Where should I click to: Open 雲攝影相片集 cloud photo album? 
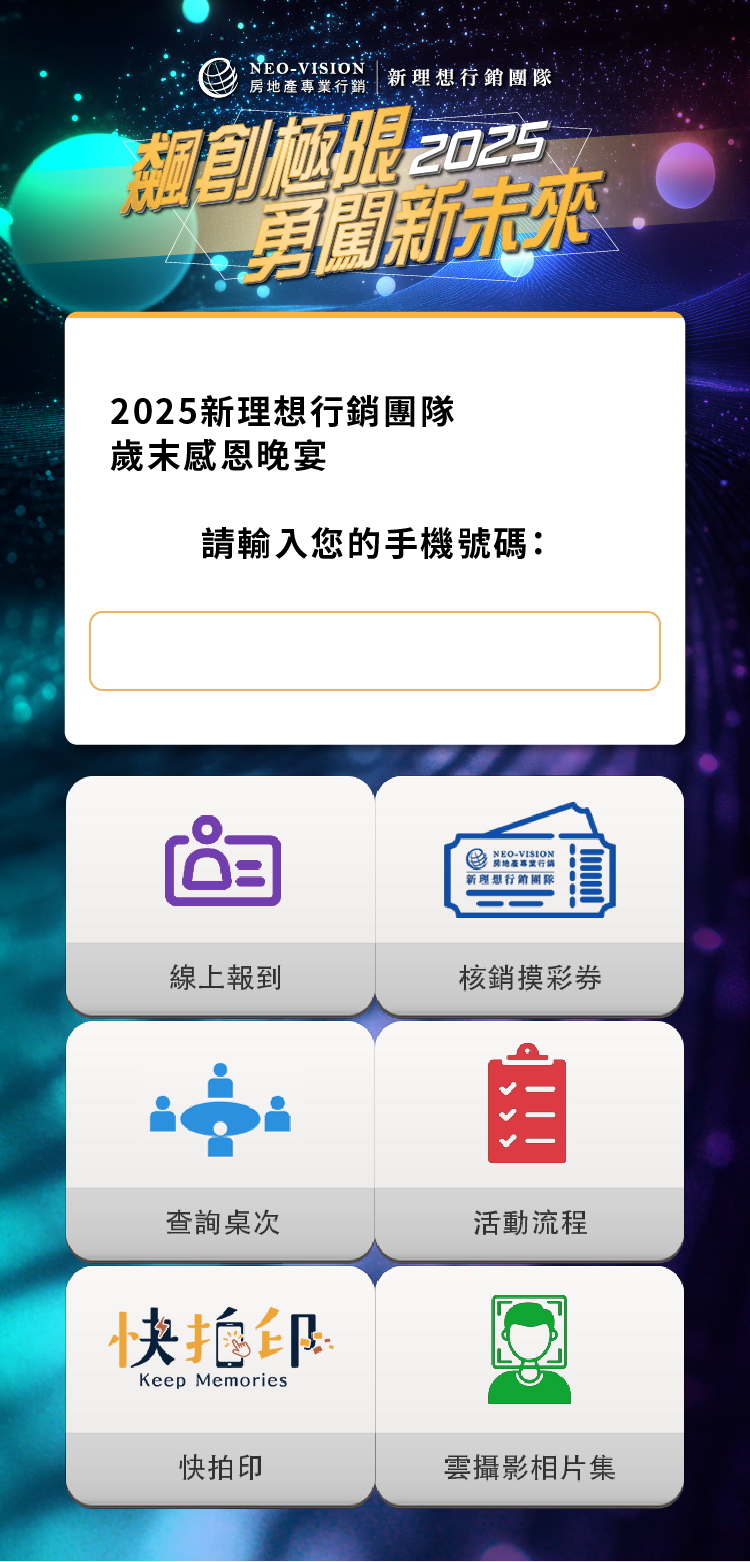click(529, 1385)
